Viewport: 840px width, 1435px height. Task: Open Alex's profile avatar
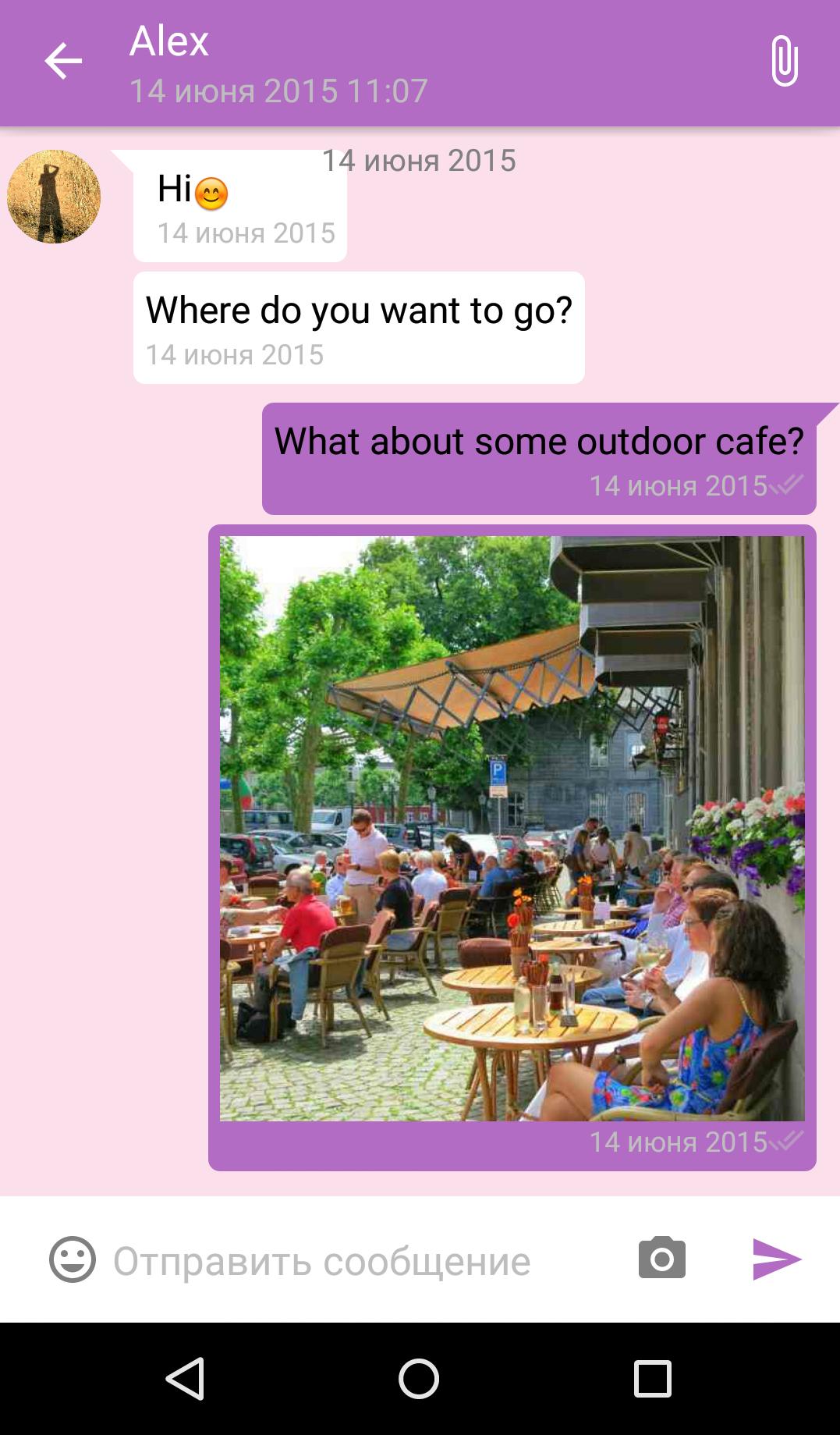pos(54,197)
